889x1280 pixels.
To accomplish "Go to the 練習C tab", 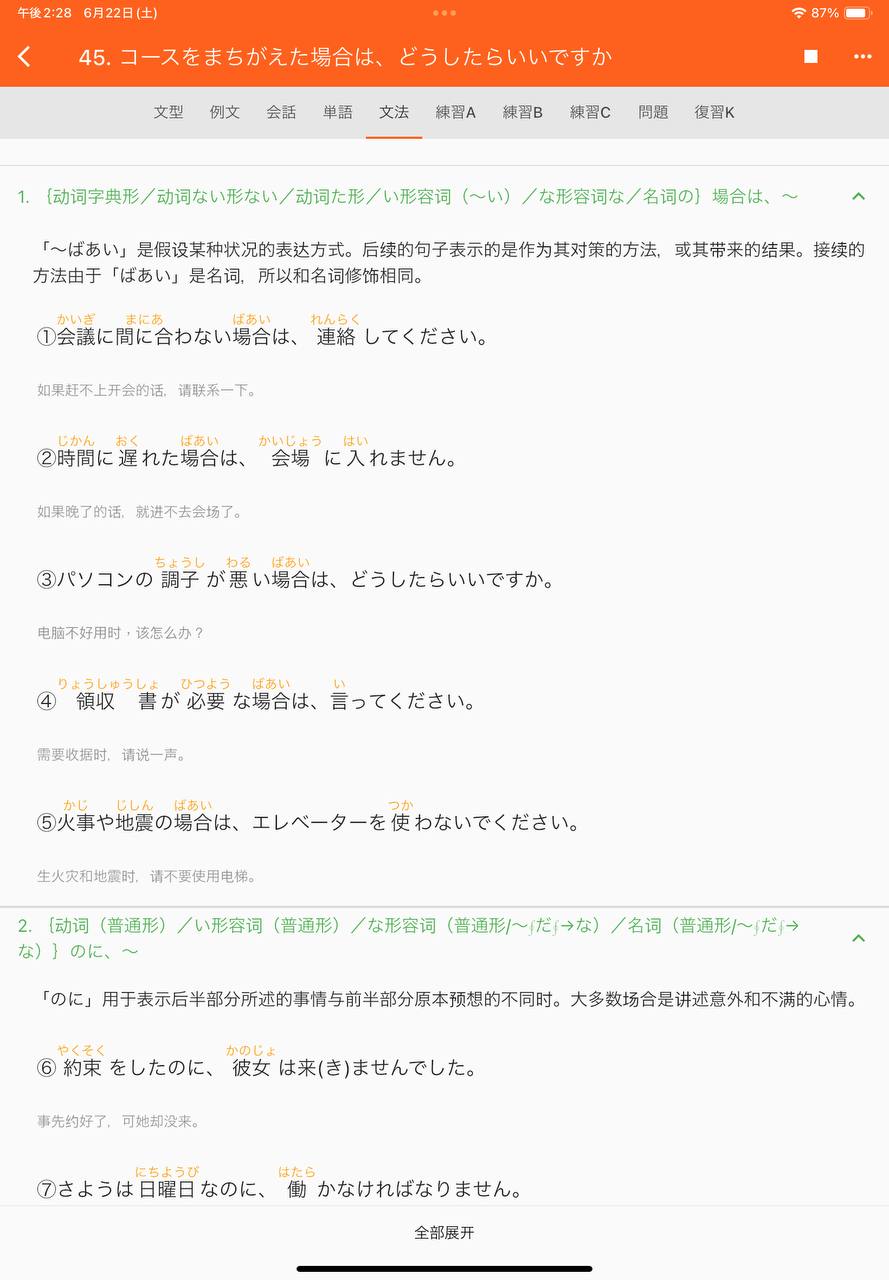I will point(590,112).
